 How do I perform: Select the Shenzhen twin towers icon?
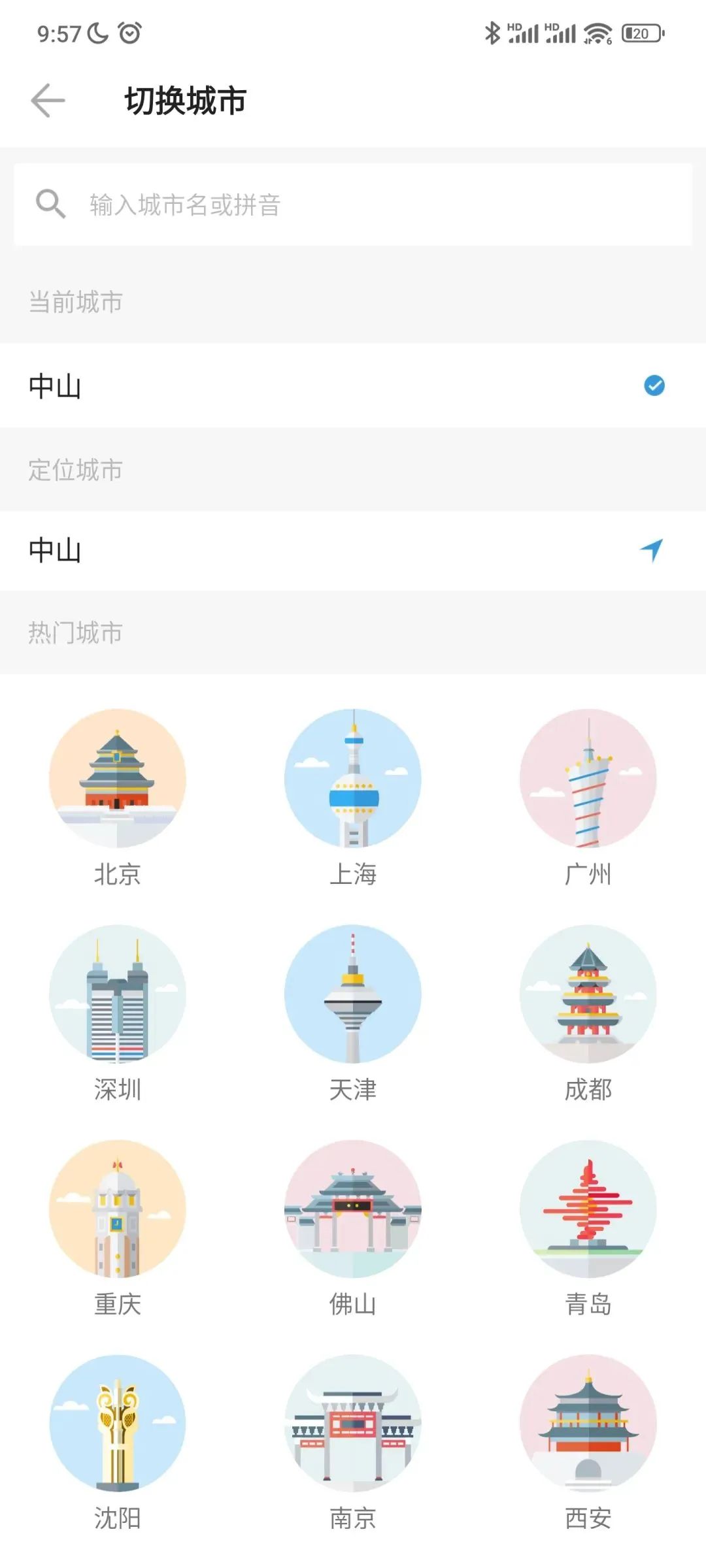pos(118,993)
